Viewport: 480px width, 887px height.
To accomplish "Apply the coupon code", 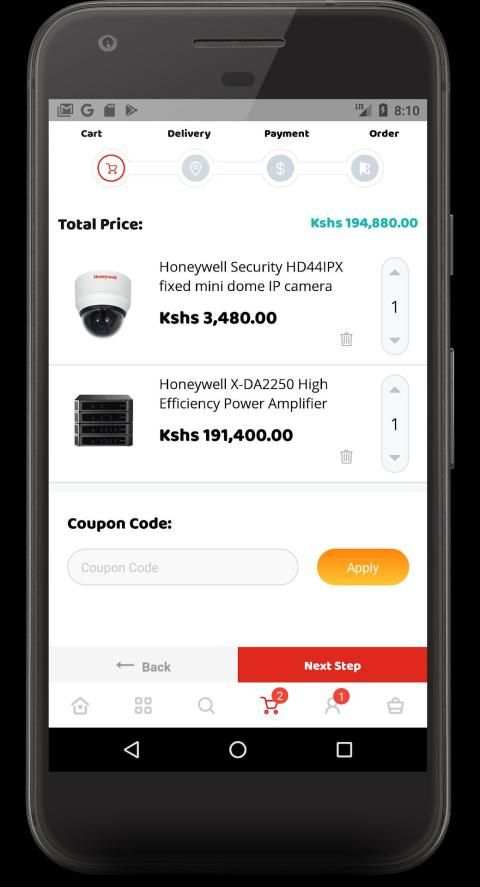I will [363, 567].
